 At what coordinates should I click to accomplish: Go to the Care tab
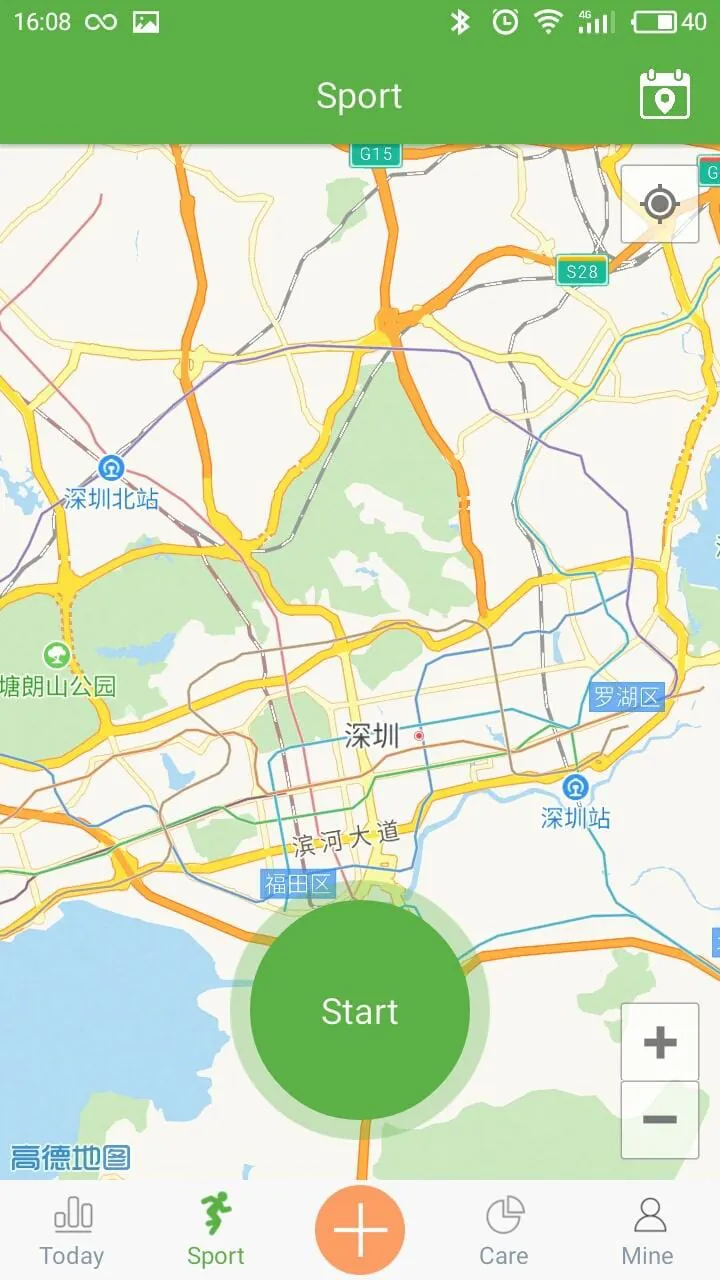tap(504, 1232)
